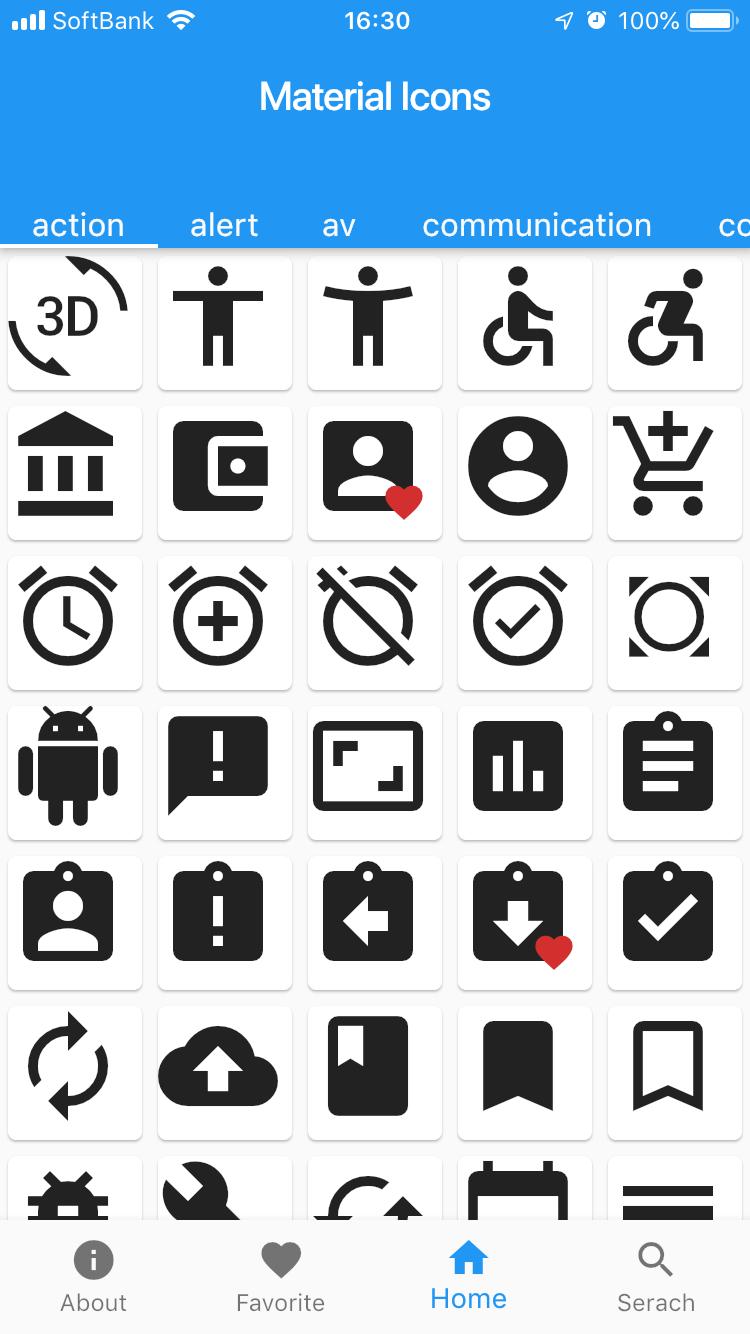Open the Serach screen
This screenshot has height=1334, width=750.
click(656, 1275)
